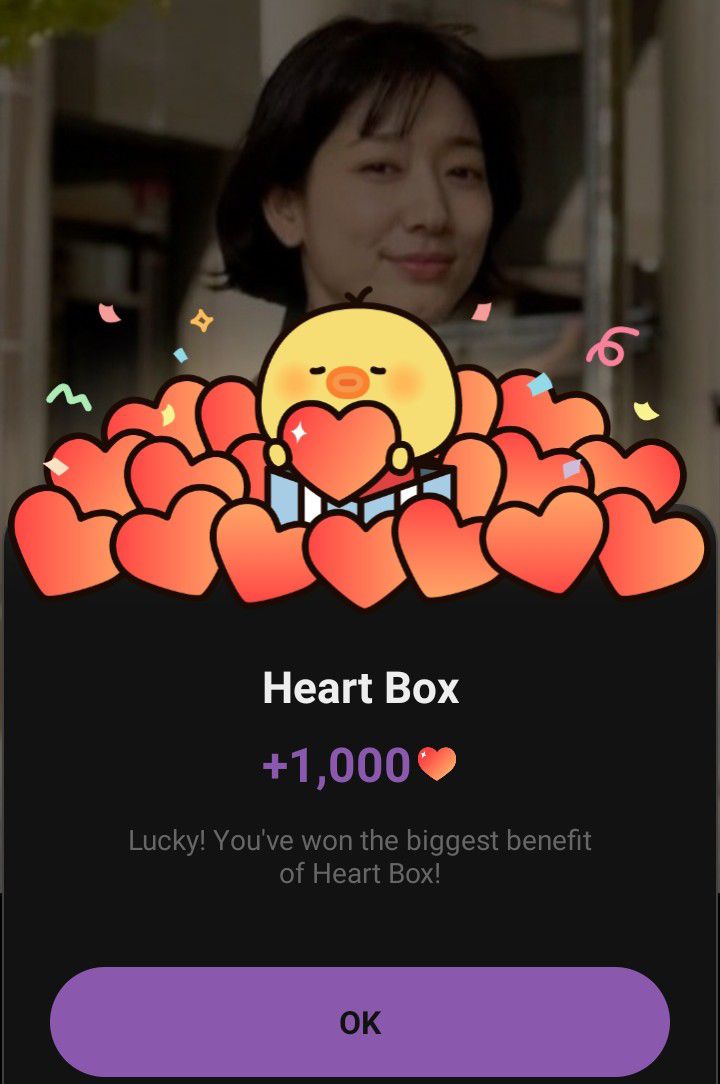
Task: Tap the blue confetti square on the right
Action: (x=541, y=385)
